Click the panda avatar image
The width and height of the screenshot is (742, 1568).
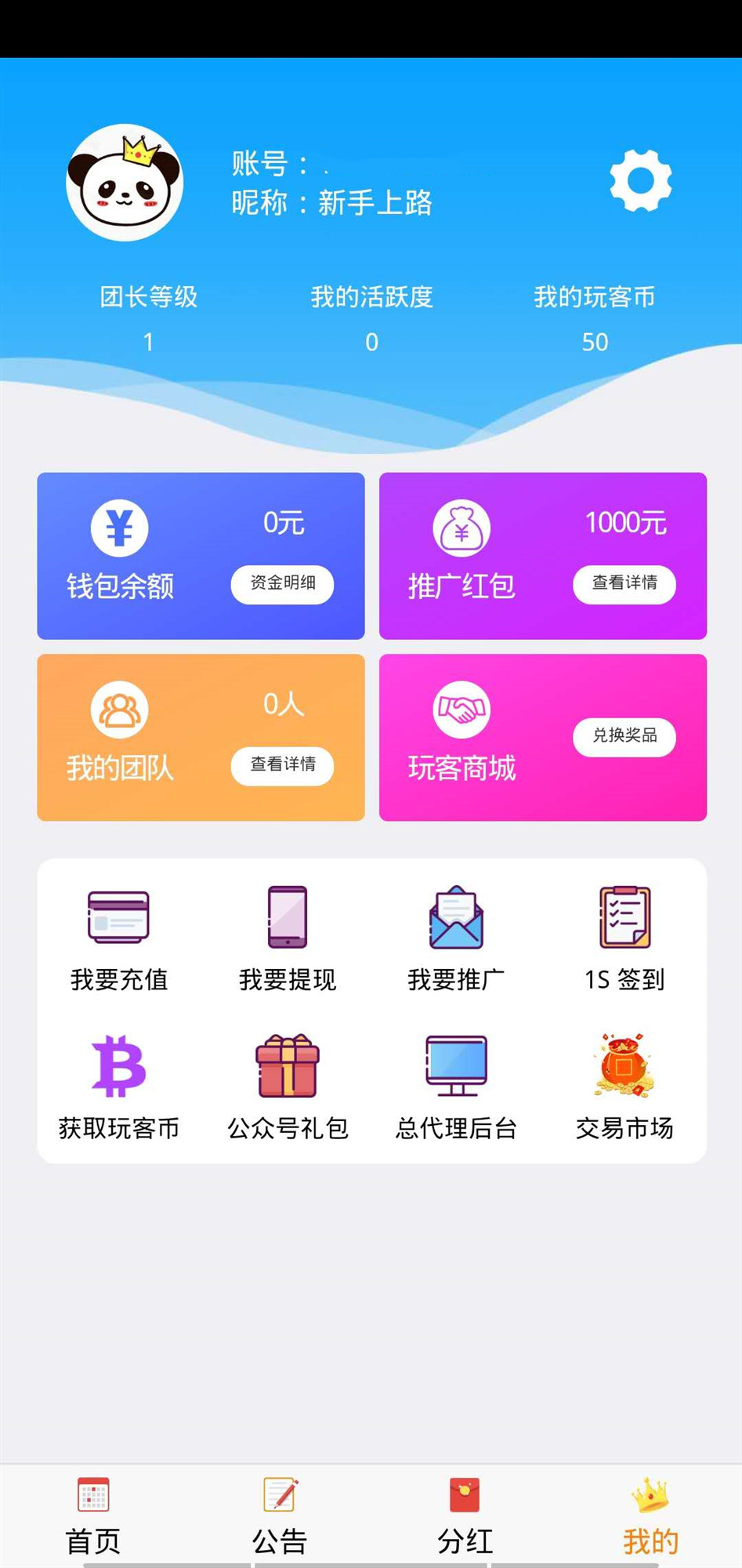[125, 180]
